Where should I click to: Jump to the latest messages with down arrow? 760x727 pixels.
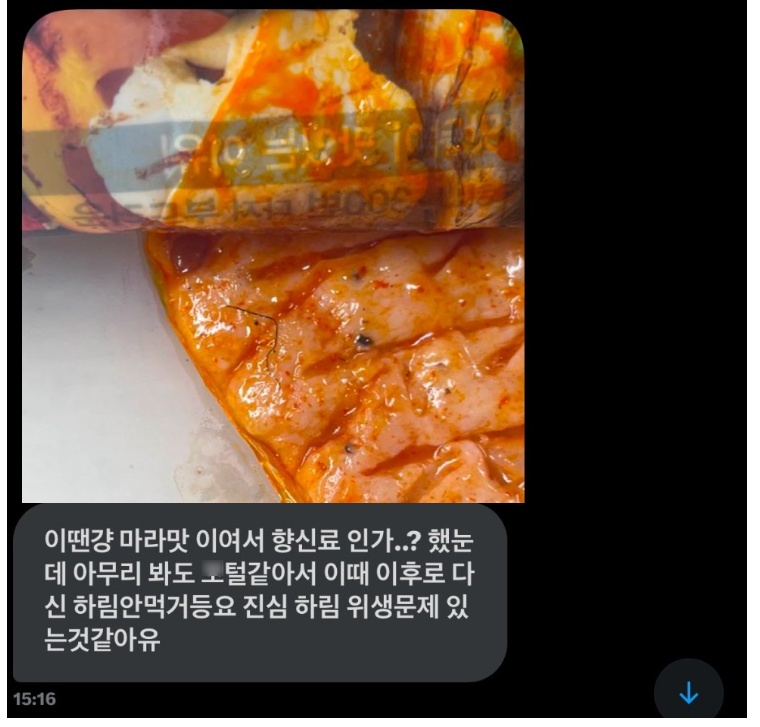[688, 692]
